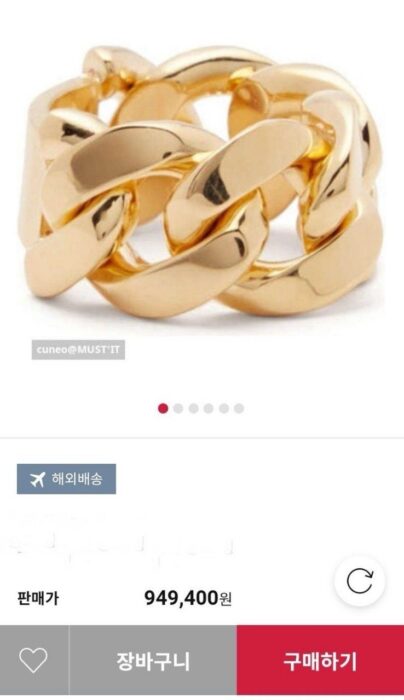This screenshot has height=700, width=404.
Task: Add the ring to wishlist with heart
Action: point(34,660)
